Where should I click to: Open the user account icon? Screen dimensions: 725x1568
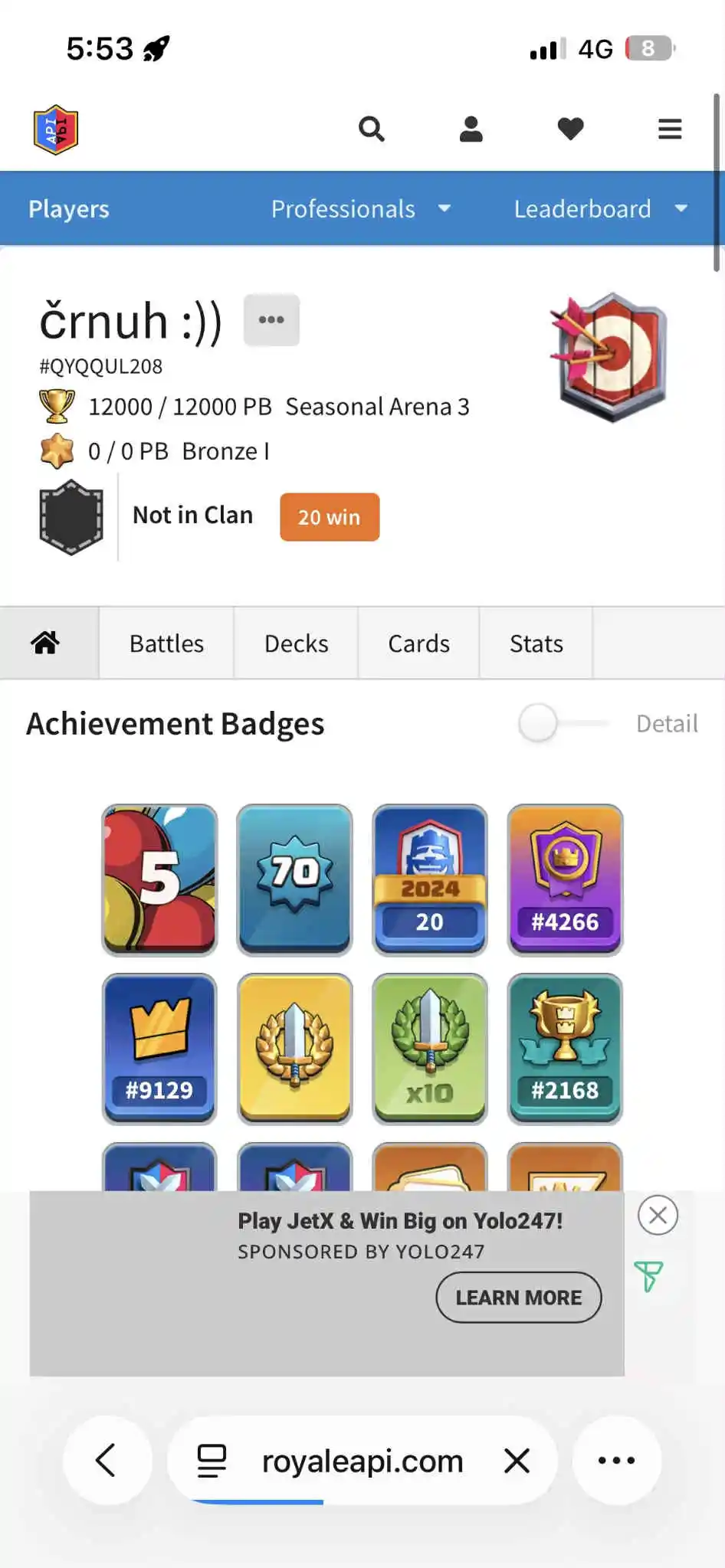471,129
